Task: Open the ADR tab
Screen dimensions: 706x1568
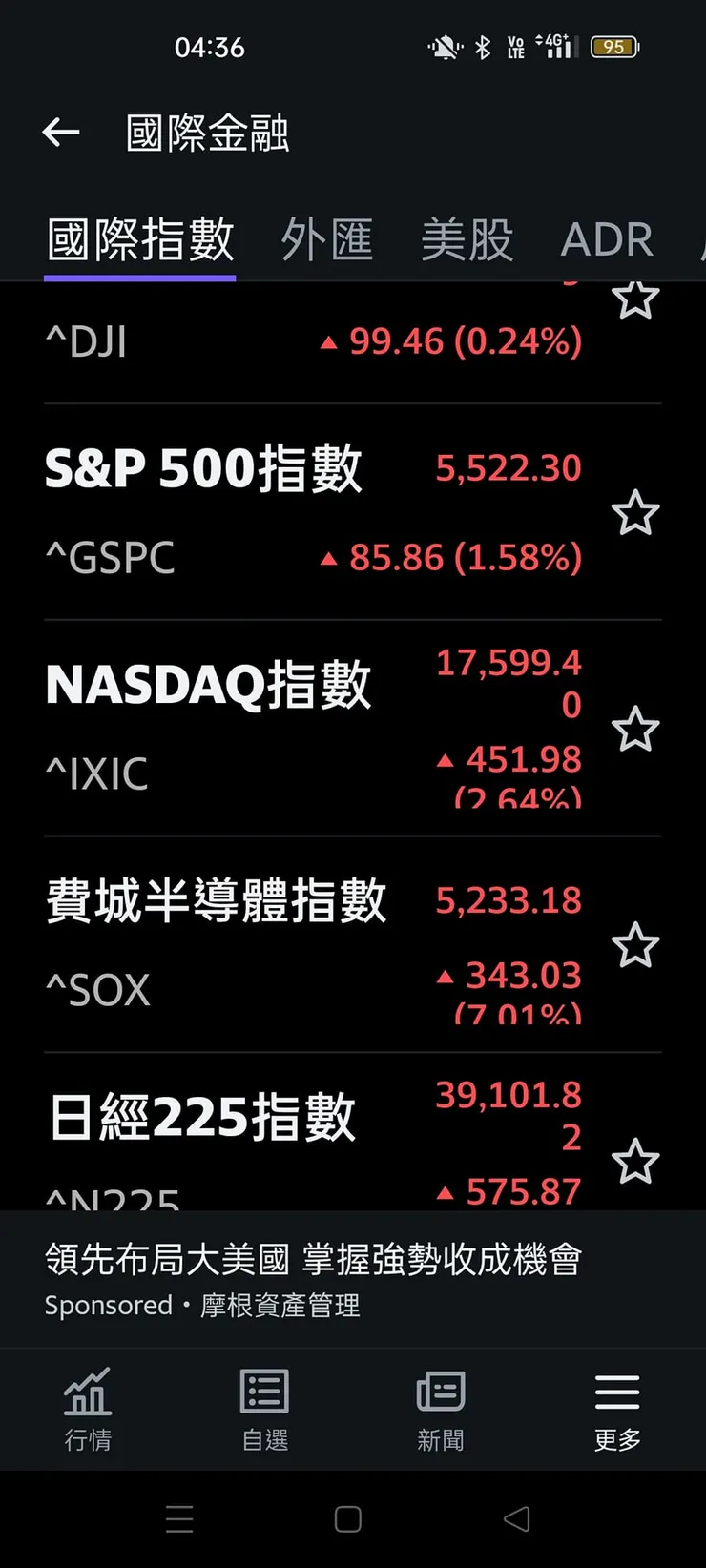Action: point(607,239)
